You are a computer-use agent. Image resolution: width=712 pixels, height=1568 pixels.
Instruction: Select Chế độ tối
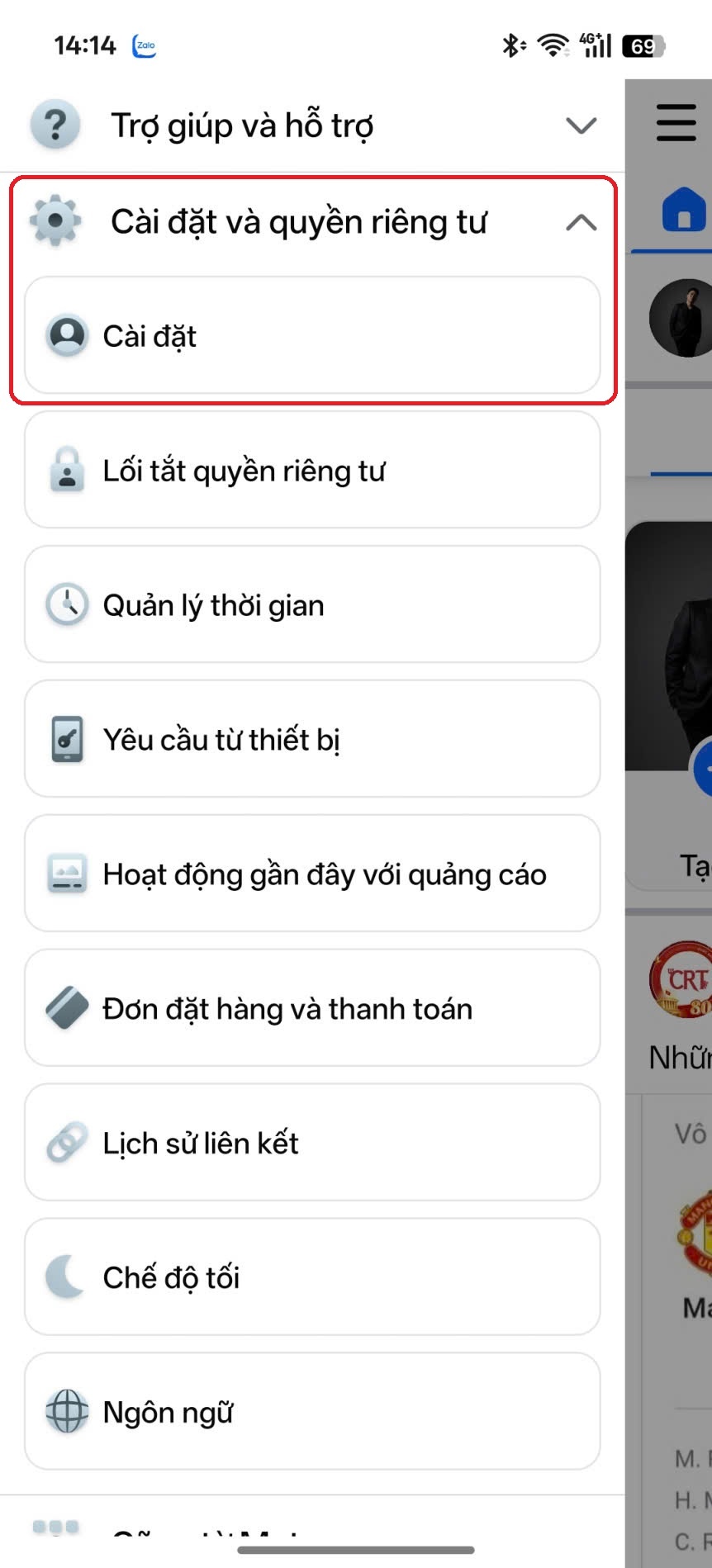click(x=312, y=1277)
